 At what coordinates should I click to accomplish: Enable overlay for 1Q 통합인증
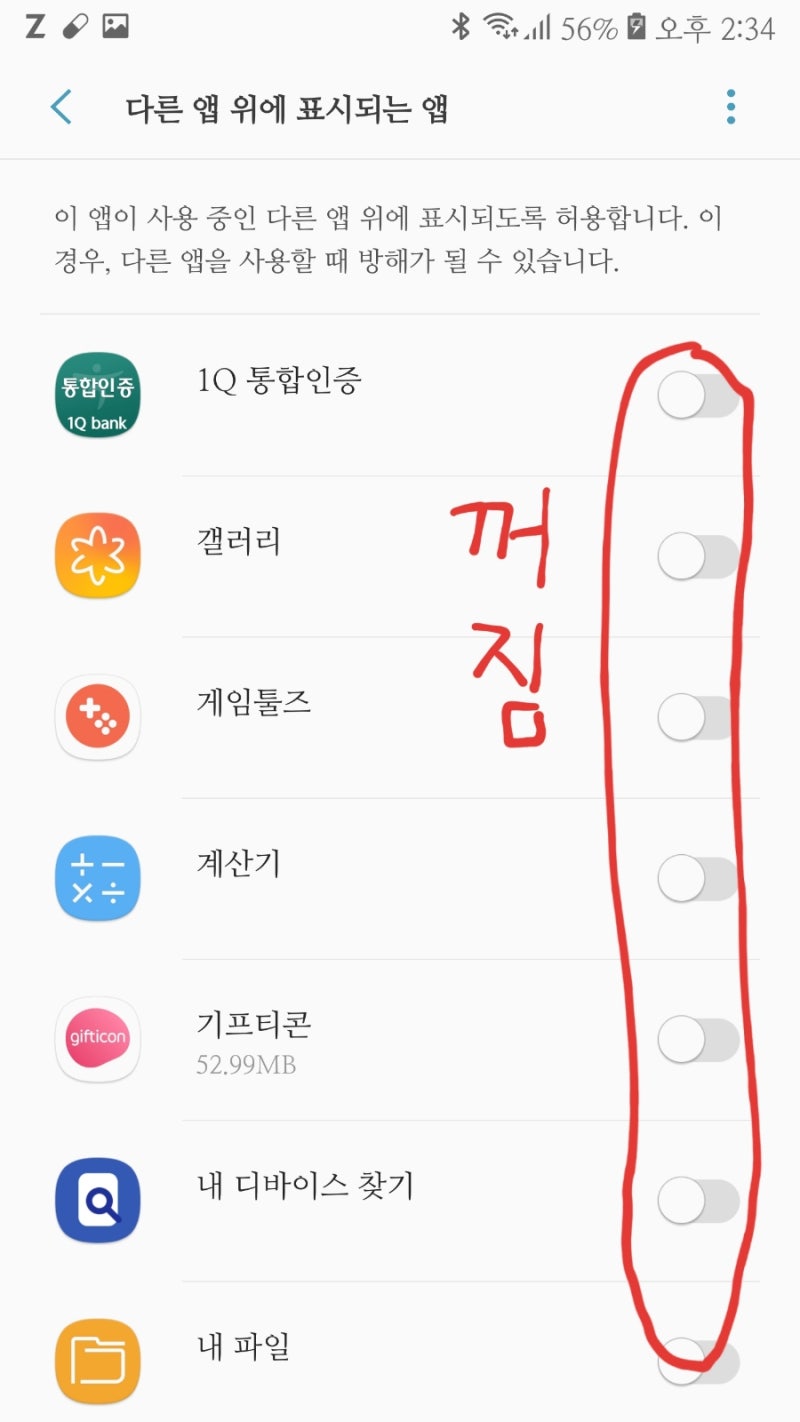[x=698, y=397]
